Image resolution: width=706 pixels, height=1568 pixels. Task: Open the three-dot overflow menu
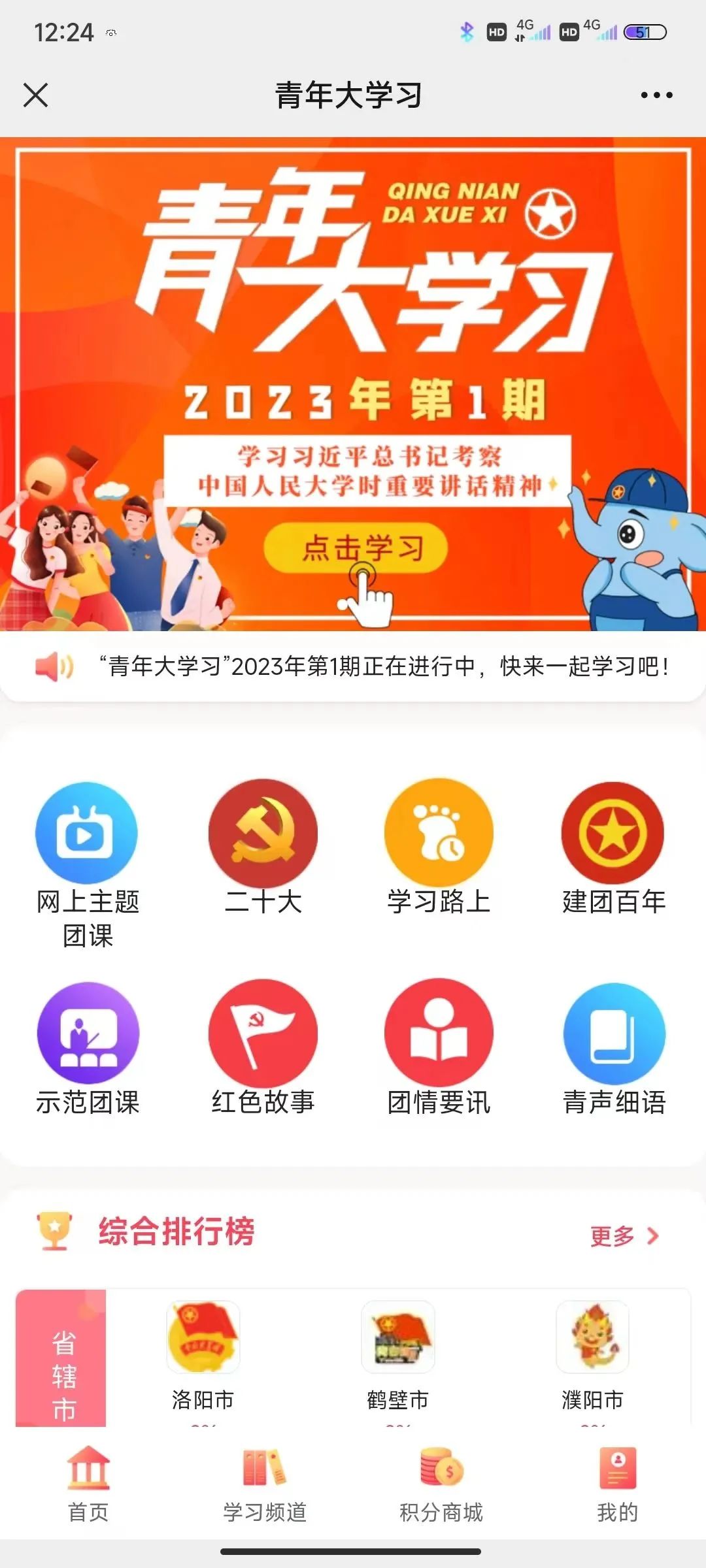pos(656,95)
